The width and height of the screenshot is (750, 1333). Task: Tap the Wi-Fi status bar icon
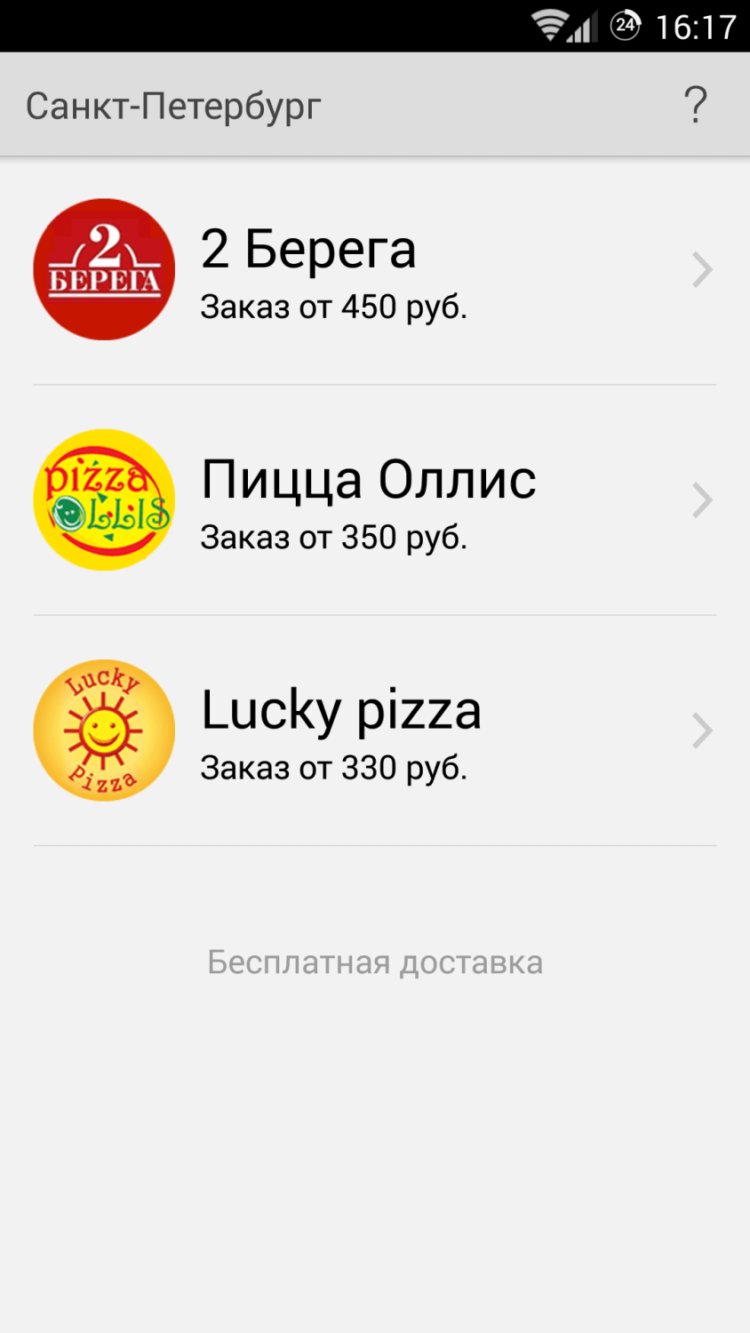546,25
